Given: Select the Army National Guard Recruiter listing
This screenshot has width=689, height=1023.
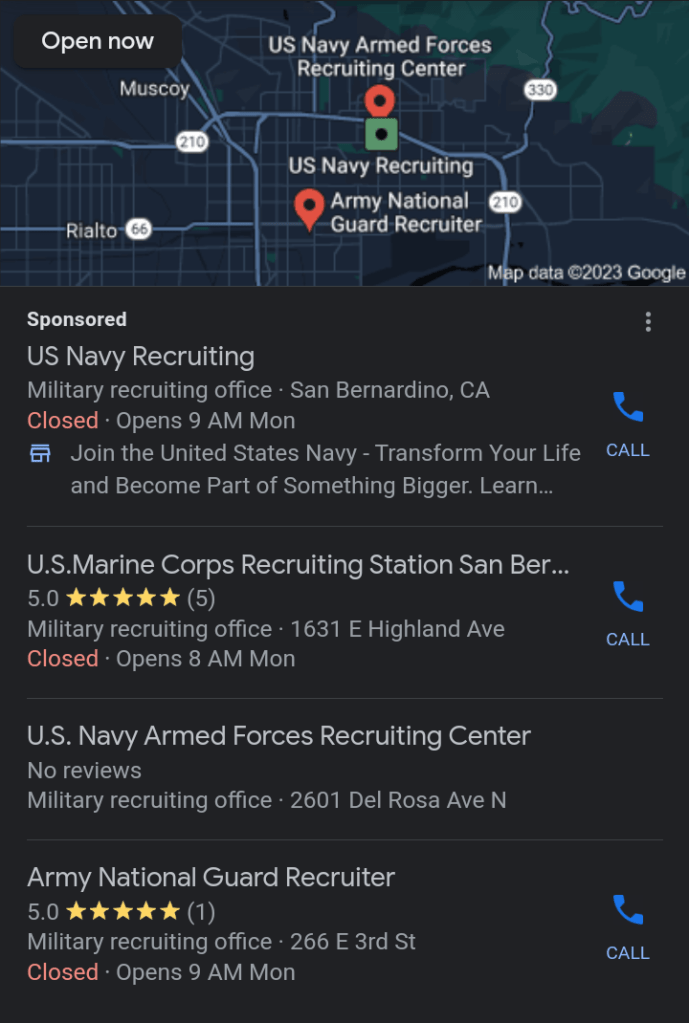Looking at the screenshot, I should click(x=211, y=878).
